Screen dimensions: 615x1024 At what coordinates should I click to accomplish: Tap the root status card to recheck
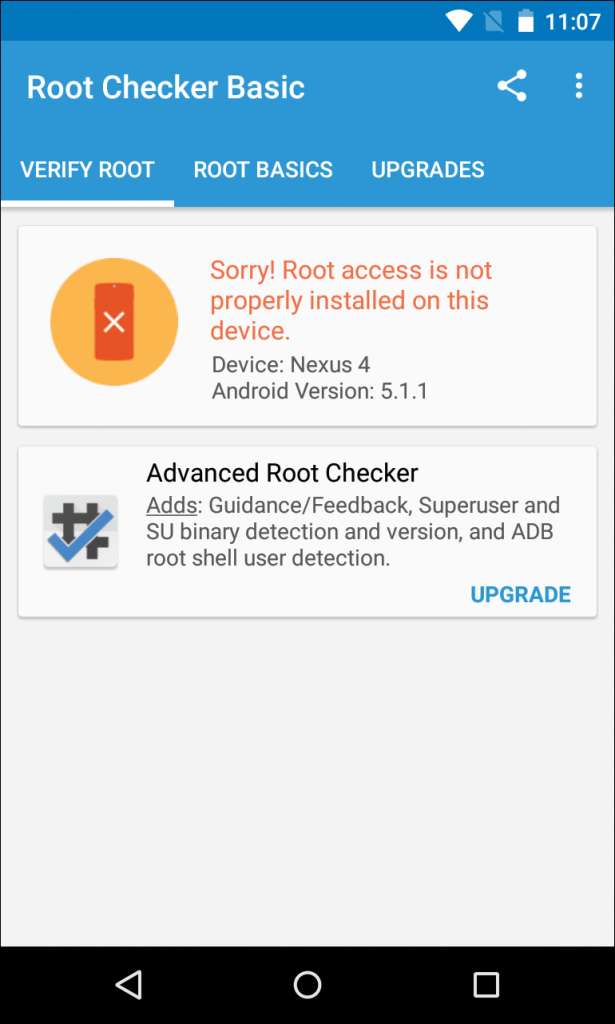click(x=307, y=326)
